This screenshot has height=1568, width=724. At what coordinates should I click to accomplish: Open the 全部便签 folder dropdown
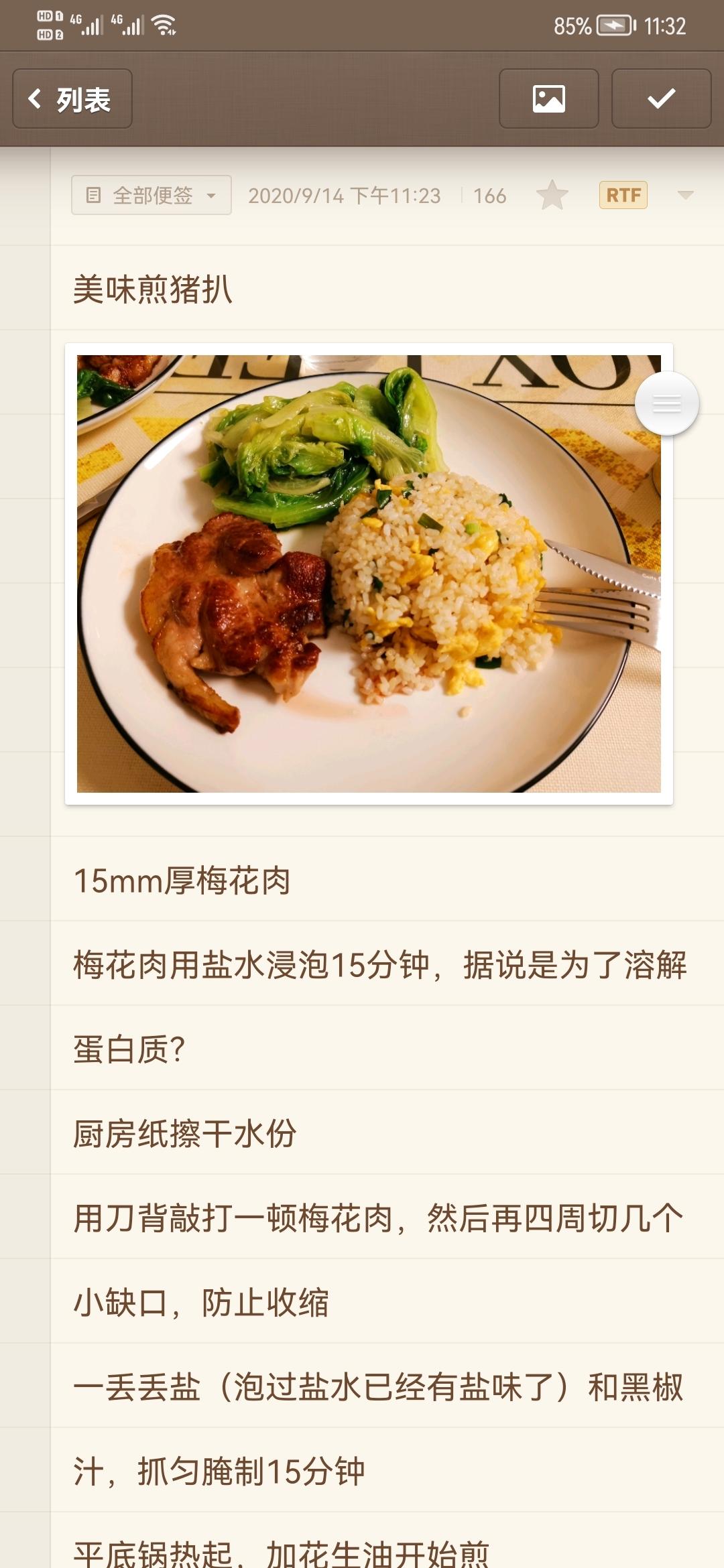pyautogui.click(x=152, y=196)
